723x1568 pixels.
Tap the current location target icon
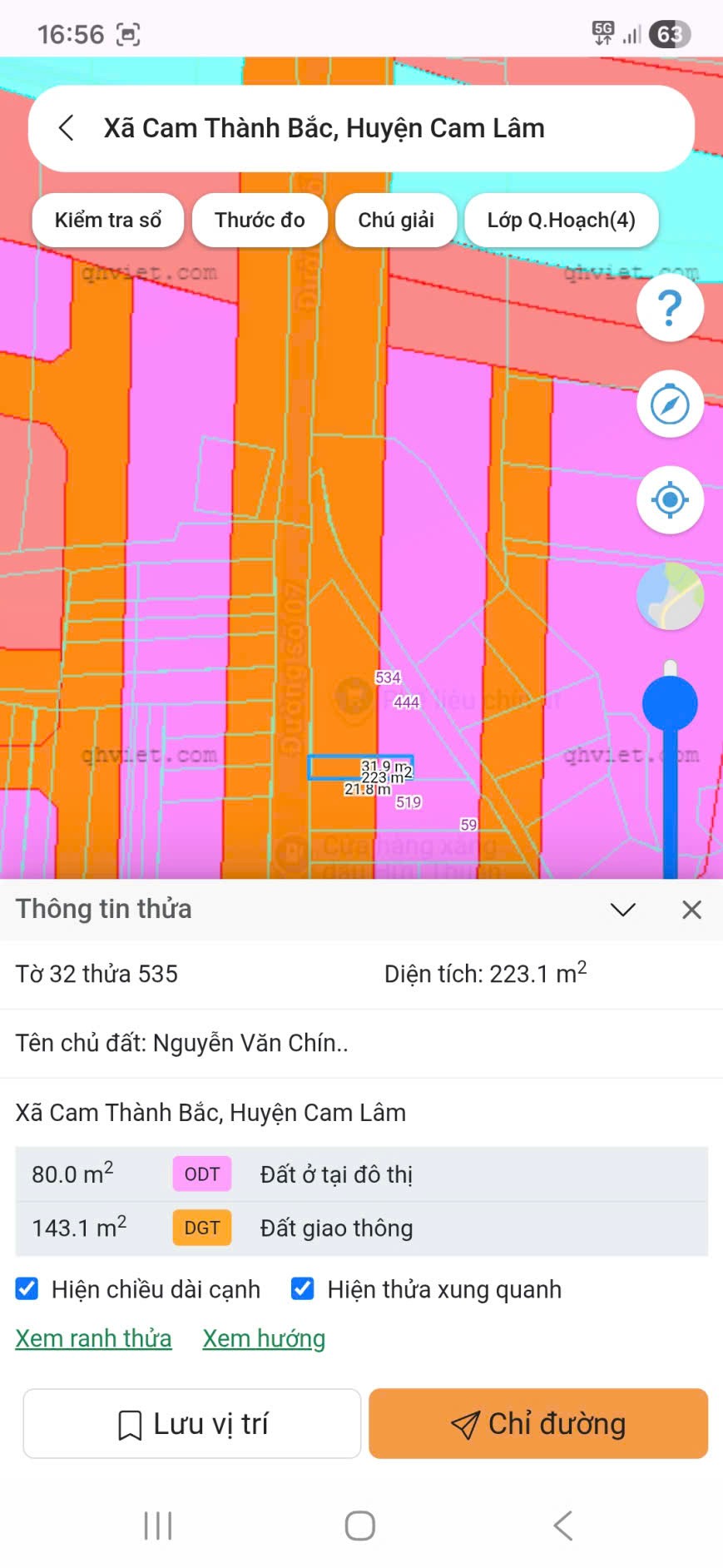point(670,499)
